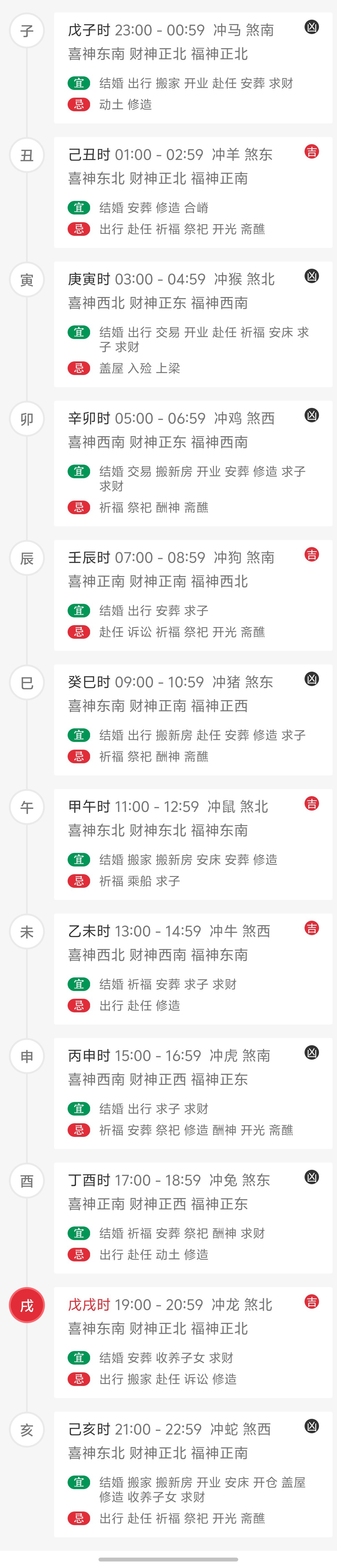The height and width of the screenshot is (1568, 337).
Task: Choose the 未 hour marker
Action: coord(27,932)
